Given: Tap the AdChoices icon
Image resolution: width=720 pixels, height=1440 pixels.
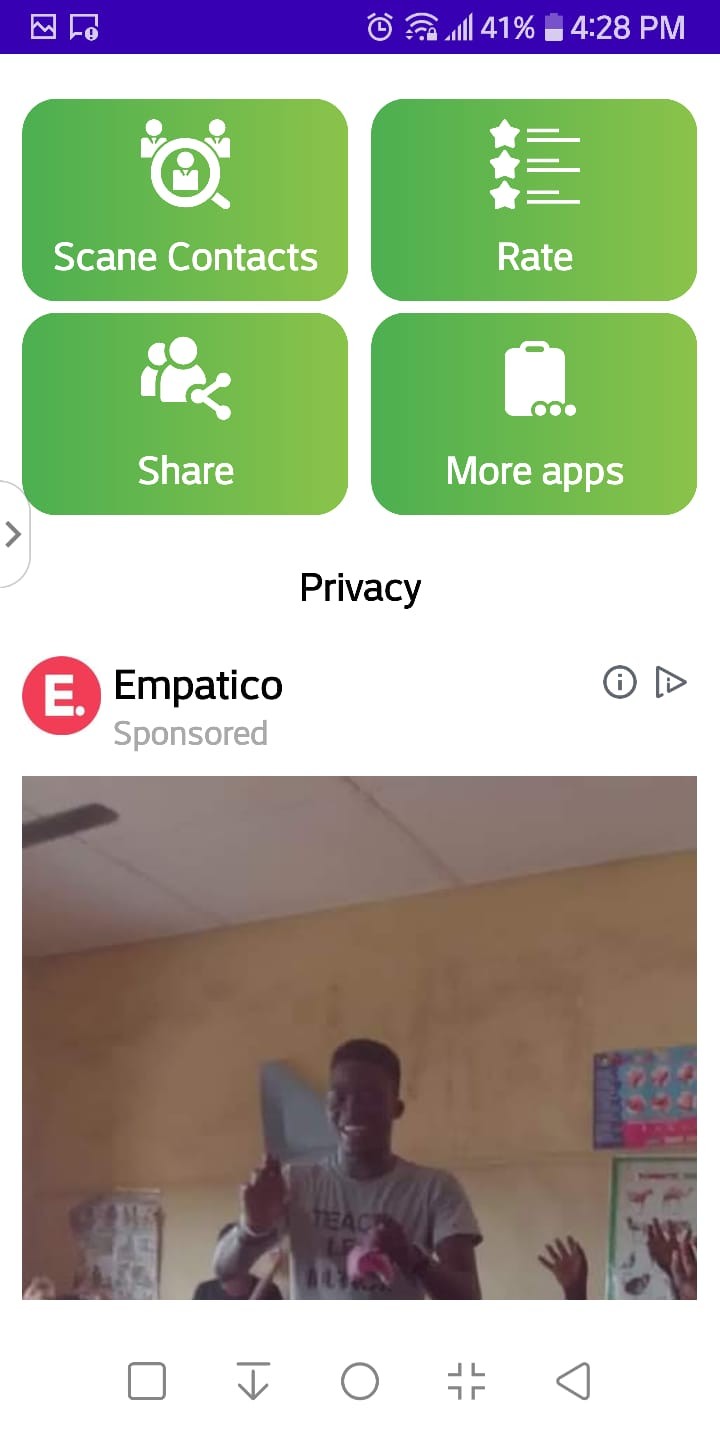Looking at the screenshot, I should (x=671, y=683).
